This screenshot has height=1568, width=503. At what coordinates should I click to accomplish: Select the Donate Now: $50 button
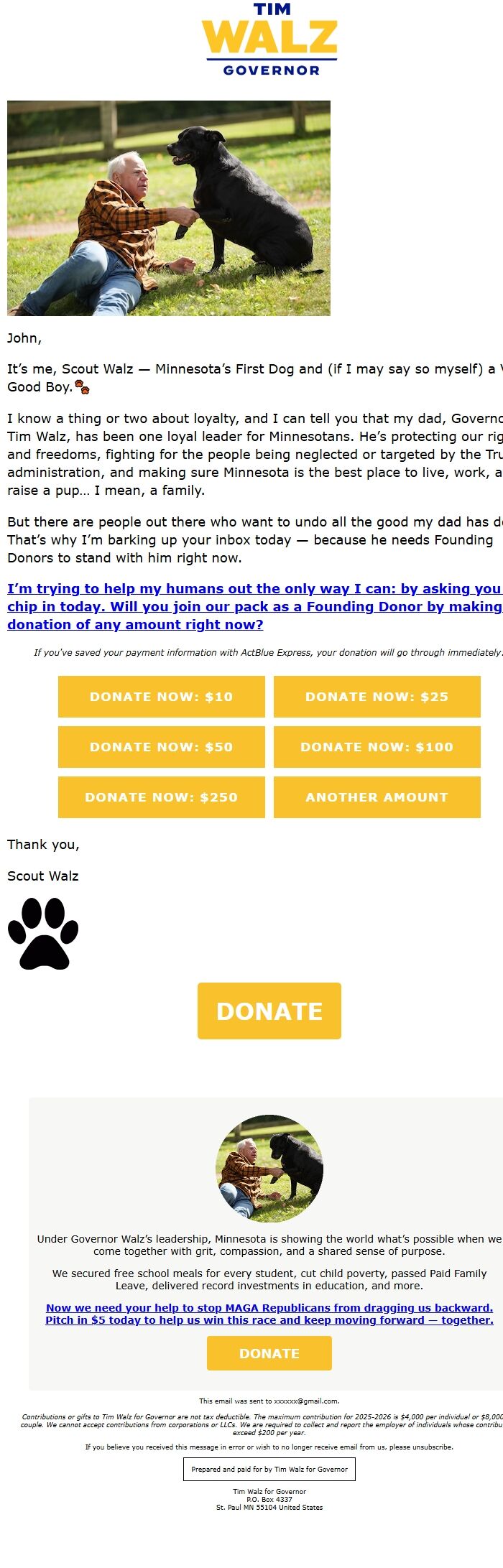tap(161, 746)
